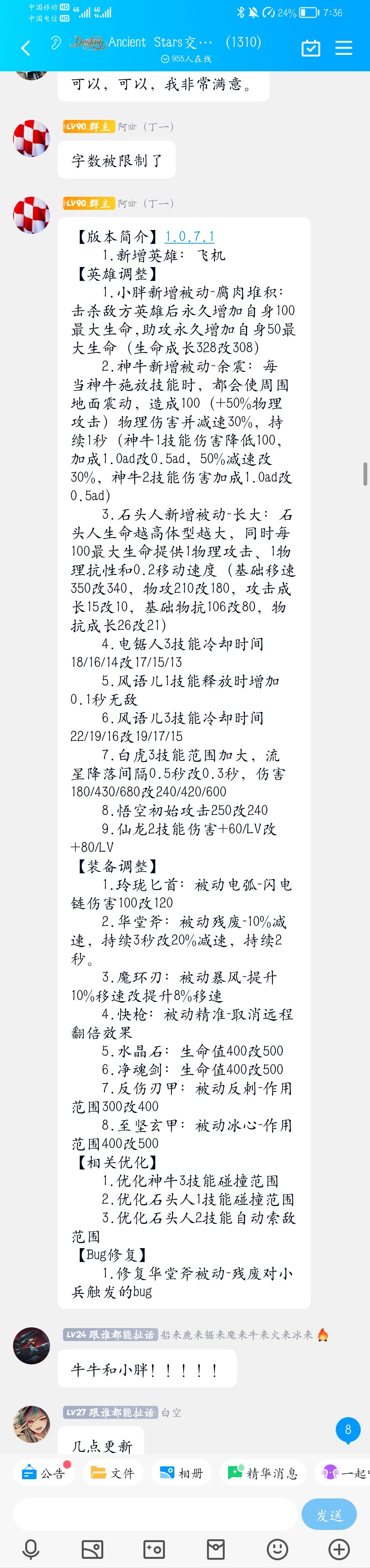Screen dimensions: 370x1568
Task: Attach a picture from gallery
Action: (92, 1549)
